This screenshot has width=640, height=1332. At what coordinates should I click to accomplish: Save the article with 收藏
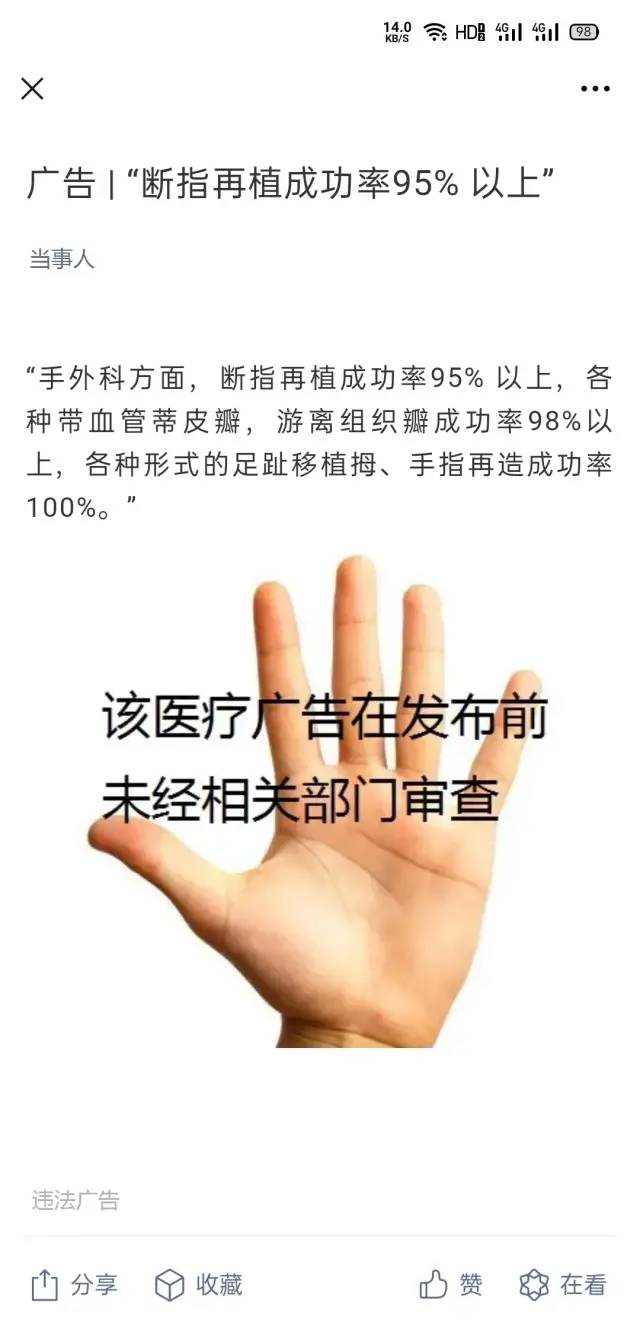coord(199,1285)
